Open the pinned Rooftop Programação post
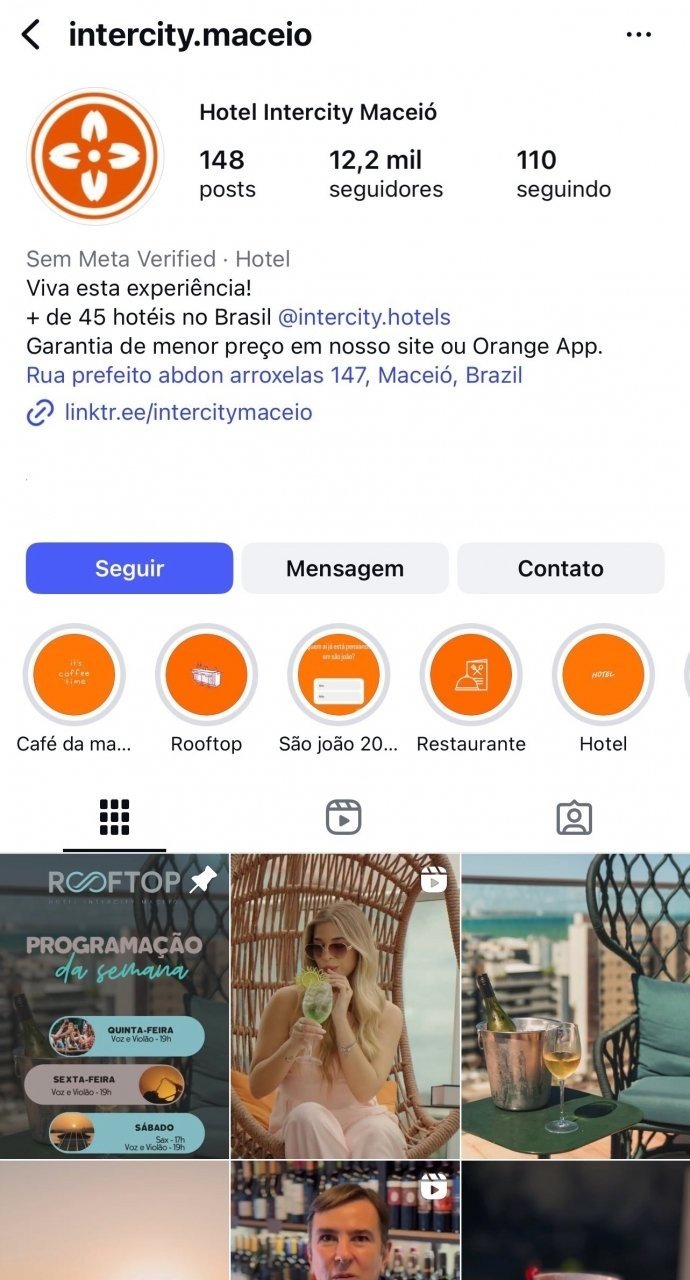 [x=114, y=1005]
